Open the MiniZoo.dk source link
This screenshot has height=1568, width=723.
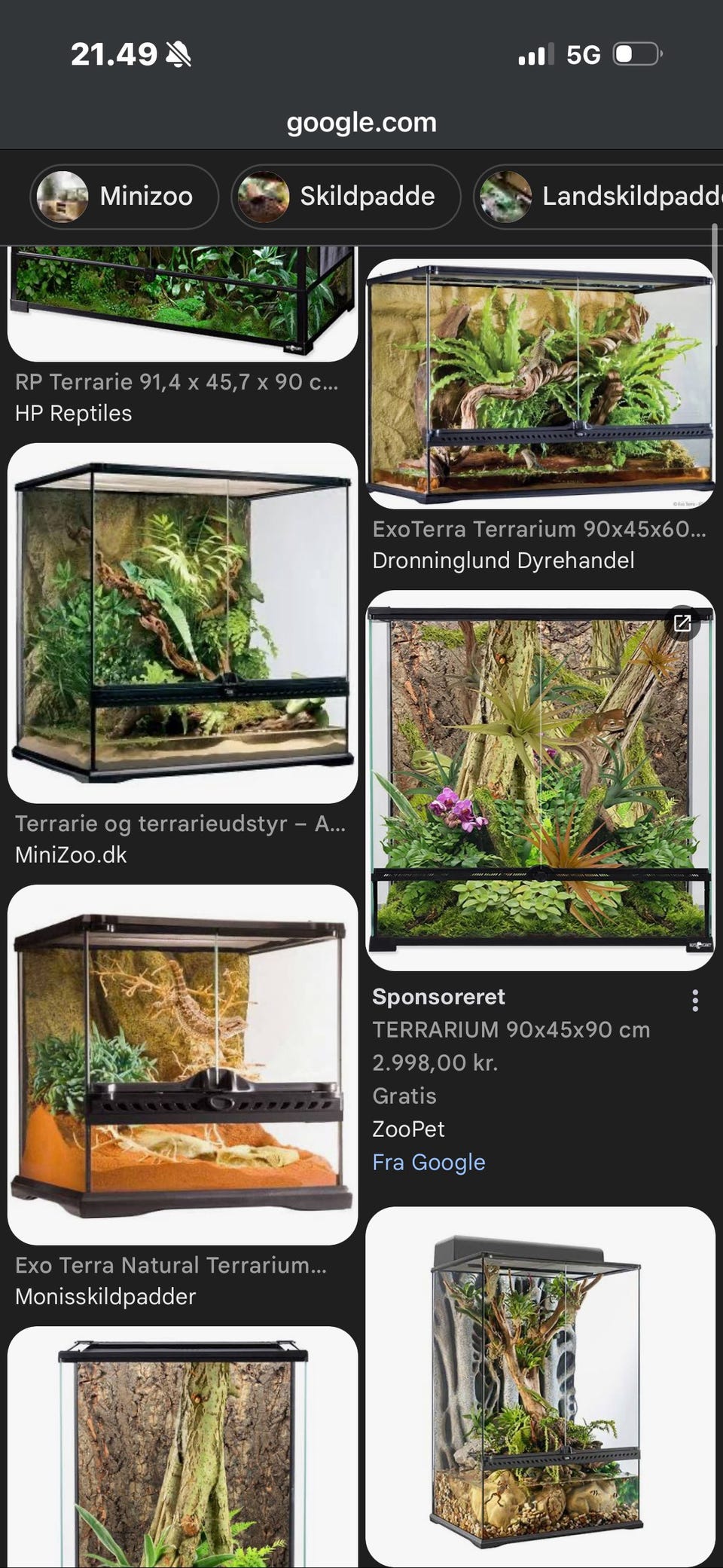71,854
